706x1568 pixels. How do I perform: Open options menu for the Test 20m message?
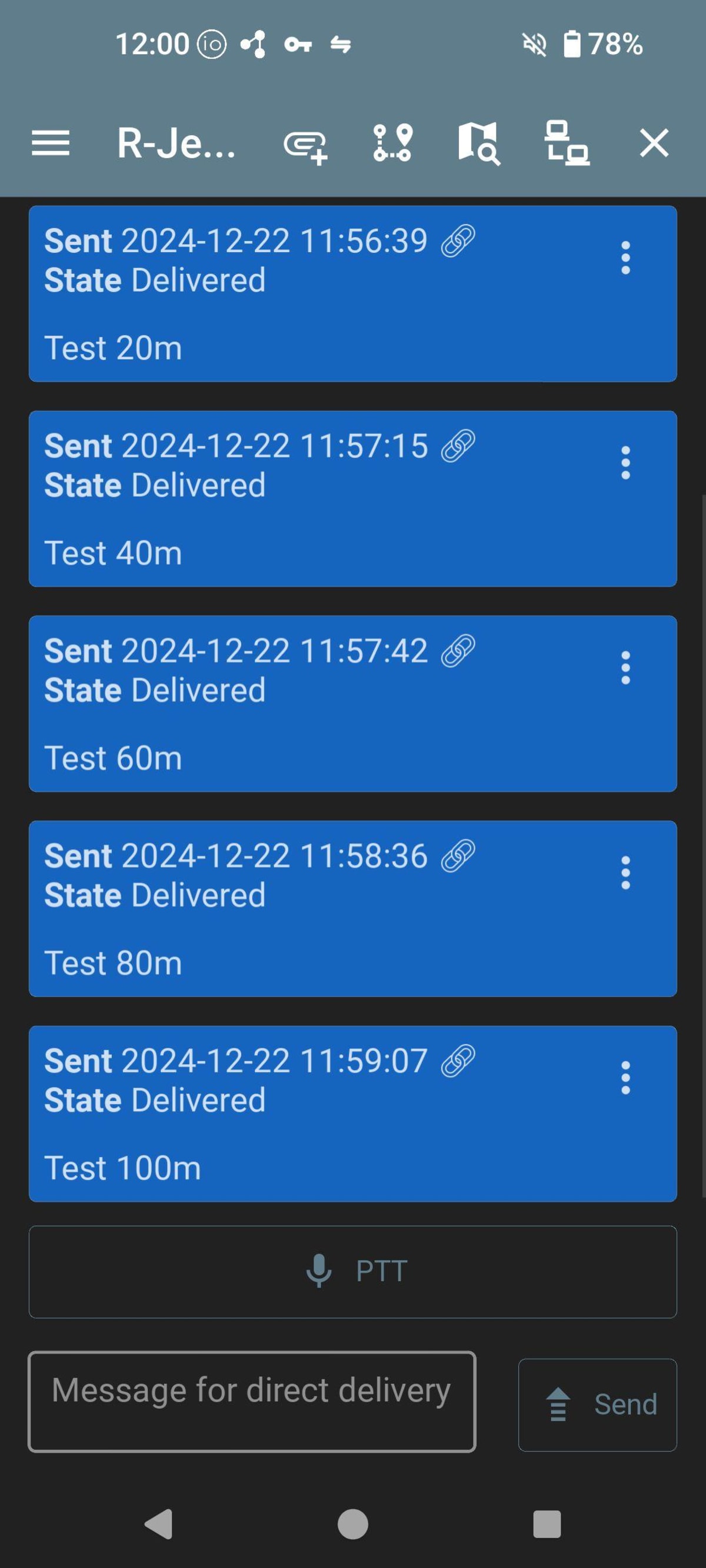625,256
